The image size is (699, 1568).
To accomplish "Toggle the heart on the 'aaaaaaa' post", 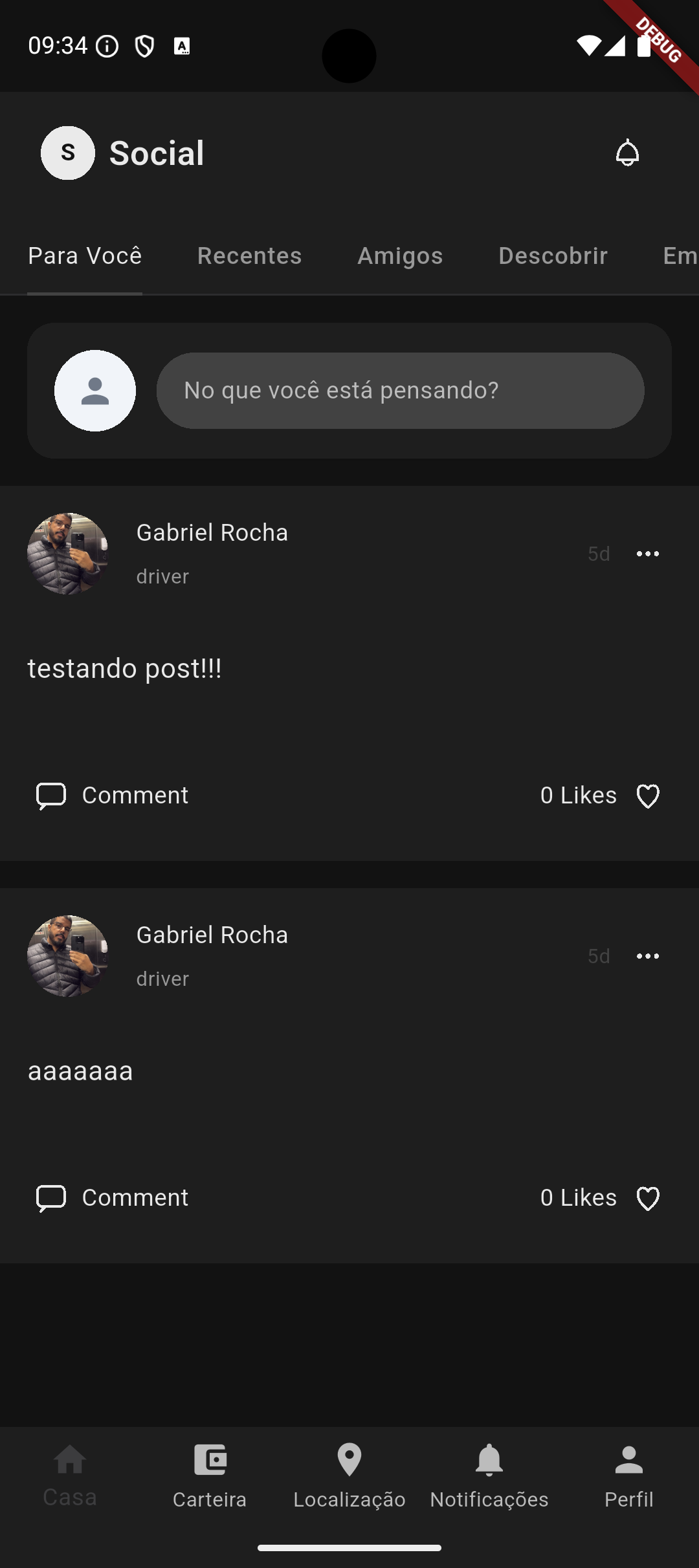I will coord(647,1197).
